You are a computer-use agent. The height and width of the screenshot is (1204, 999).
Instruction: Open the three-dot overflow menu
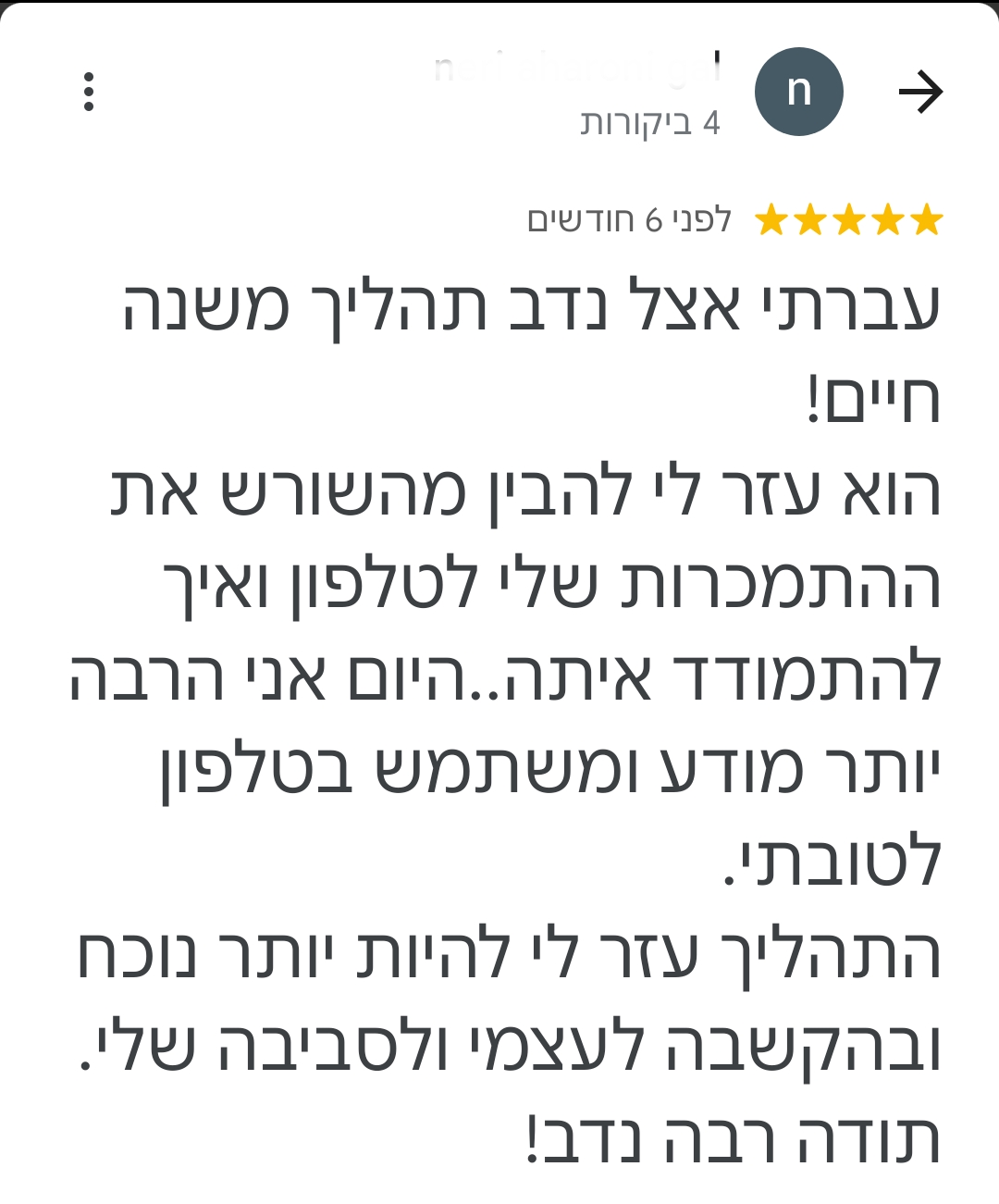[89, 92]
